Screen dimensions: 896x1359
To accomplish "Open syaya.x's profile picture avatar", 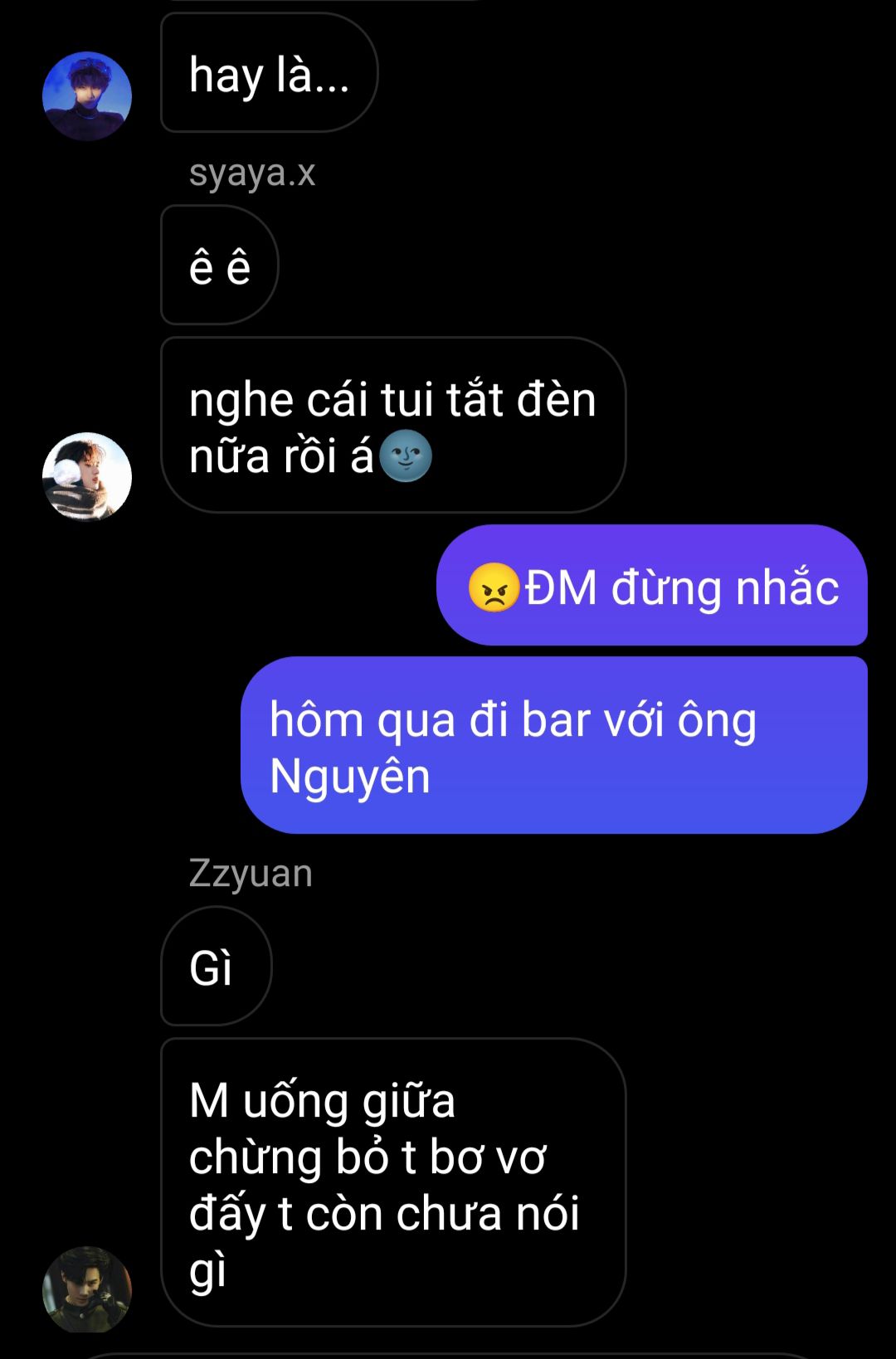I will click(x=87, y=476).
